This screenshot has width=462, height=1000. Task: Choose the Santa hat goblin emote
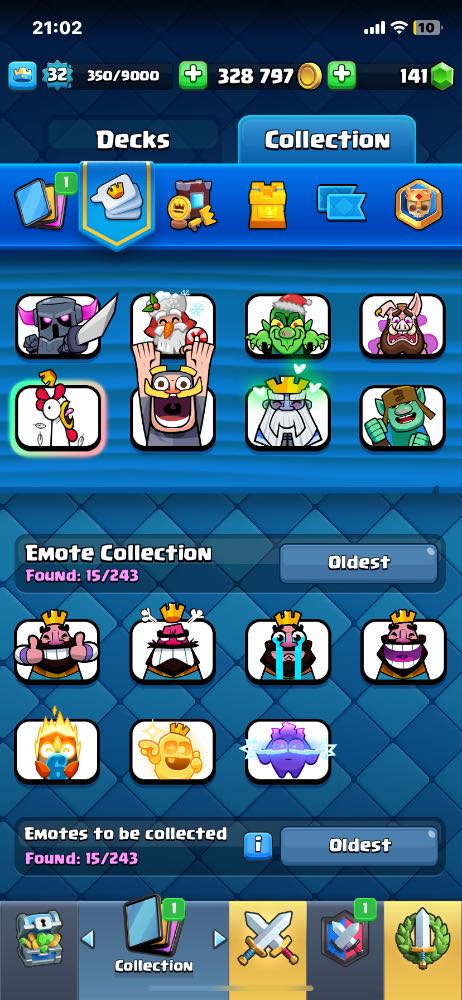pos(288,325)
